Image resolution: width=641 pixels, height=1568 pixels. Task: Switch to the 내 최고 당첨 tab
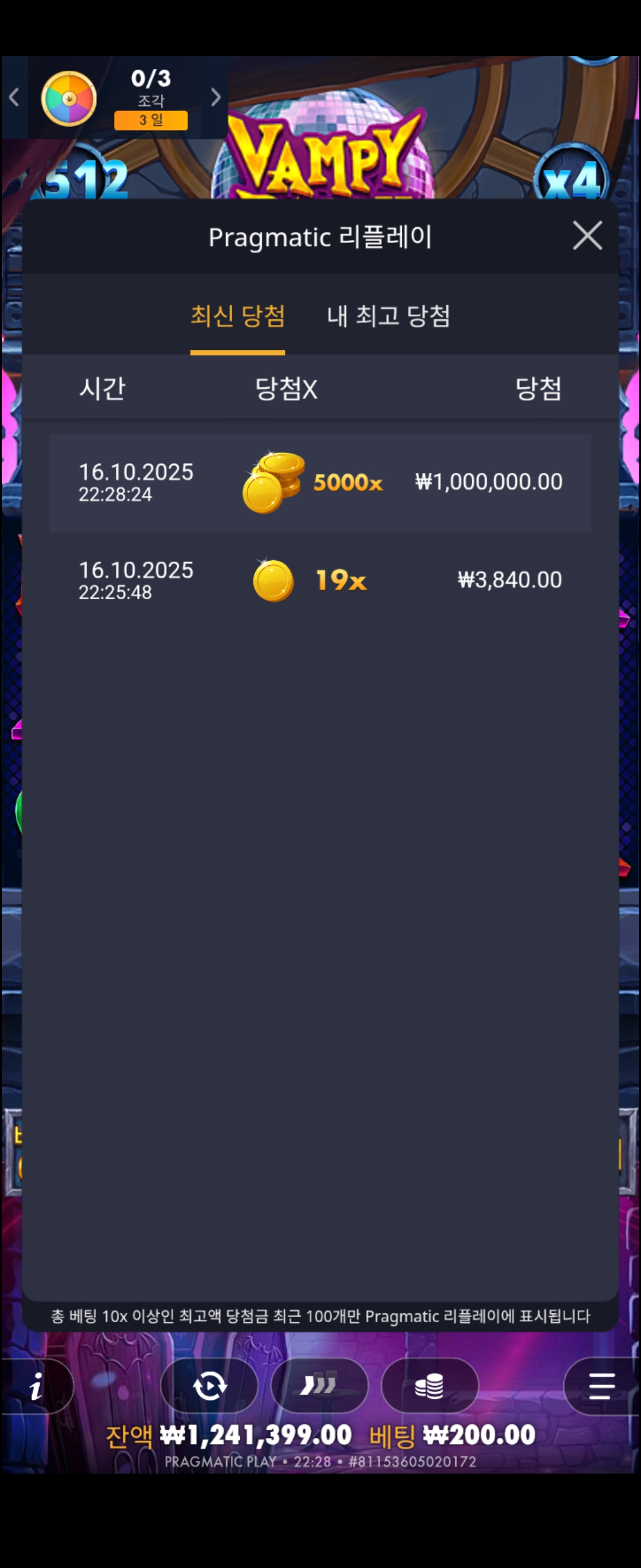[x=388, y=316]
